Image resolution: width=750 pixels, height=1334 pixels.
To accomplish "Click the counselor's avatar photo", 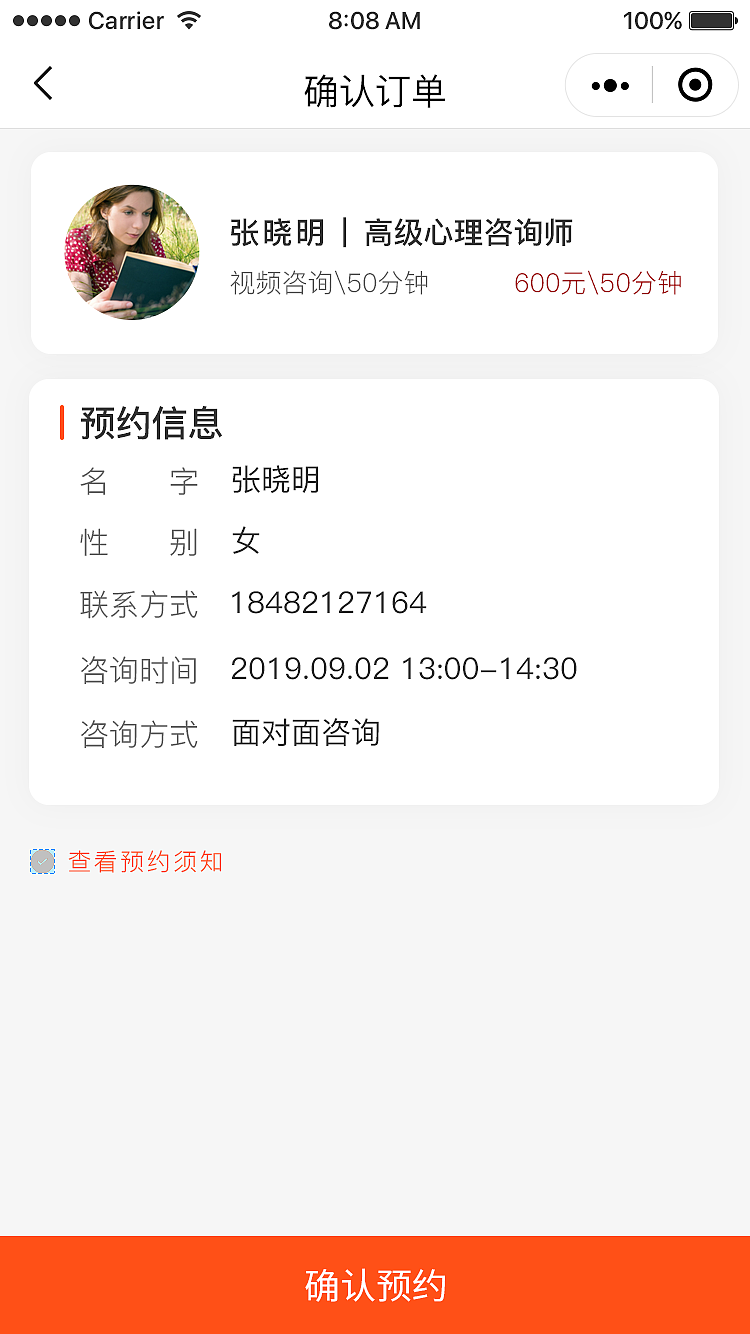I will 132,253.
